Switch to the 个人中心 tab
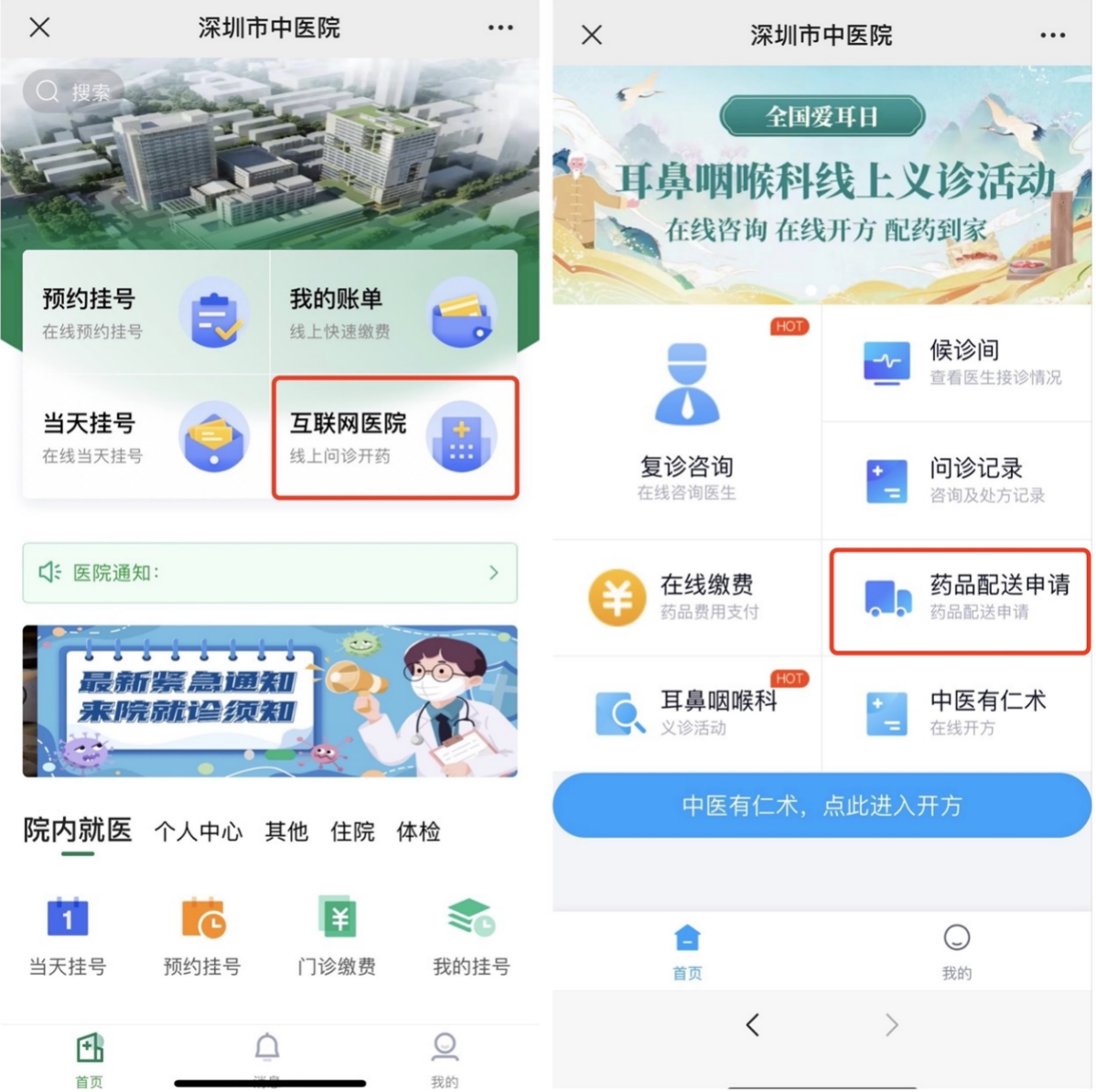 point(199,831)
